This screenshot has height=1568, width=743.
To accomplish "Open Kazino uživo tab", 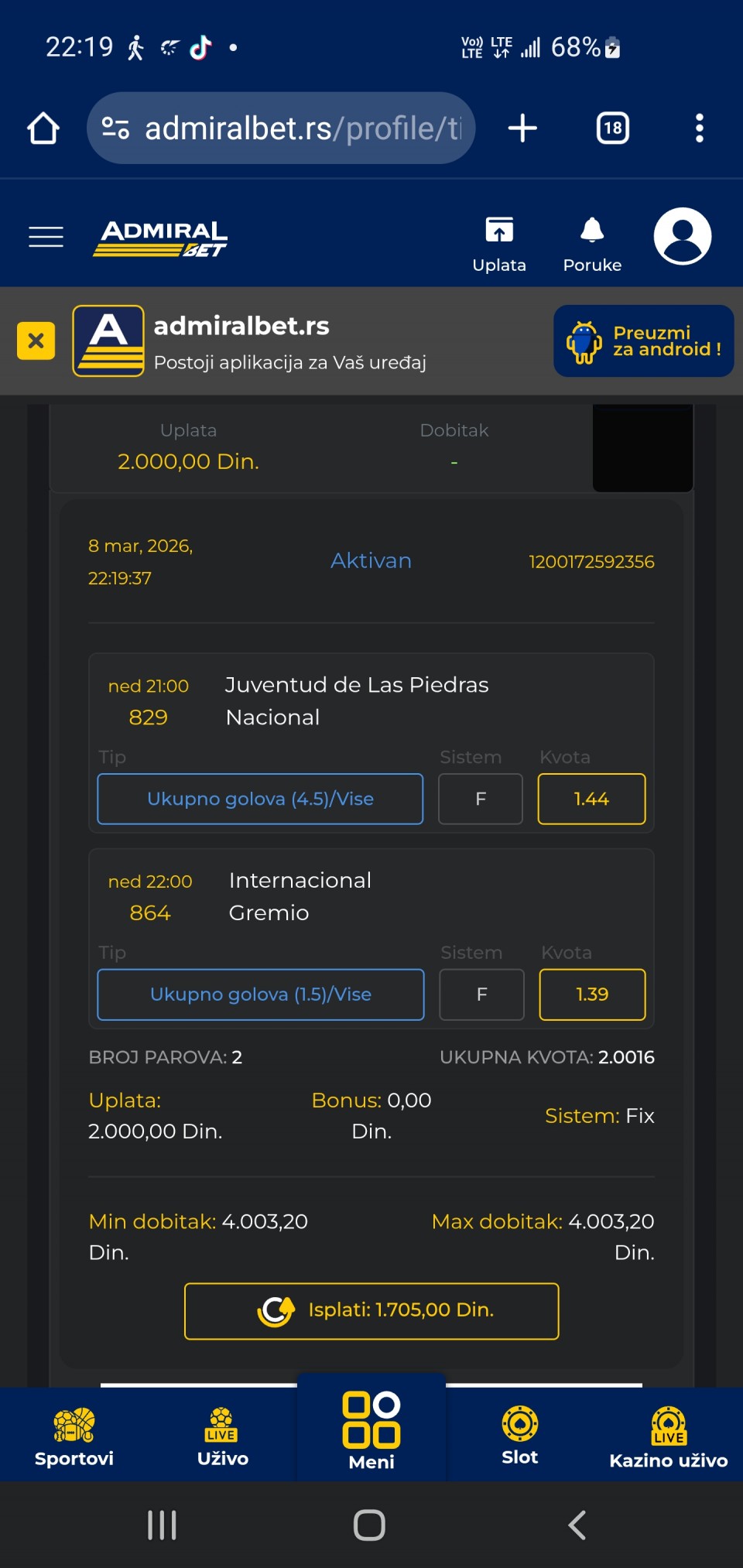I will click(x=668, y=1437).
